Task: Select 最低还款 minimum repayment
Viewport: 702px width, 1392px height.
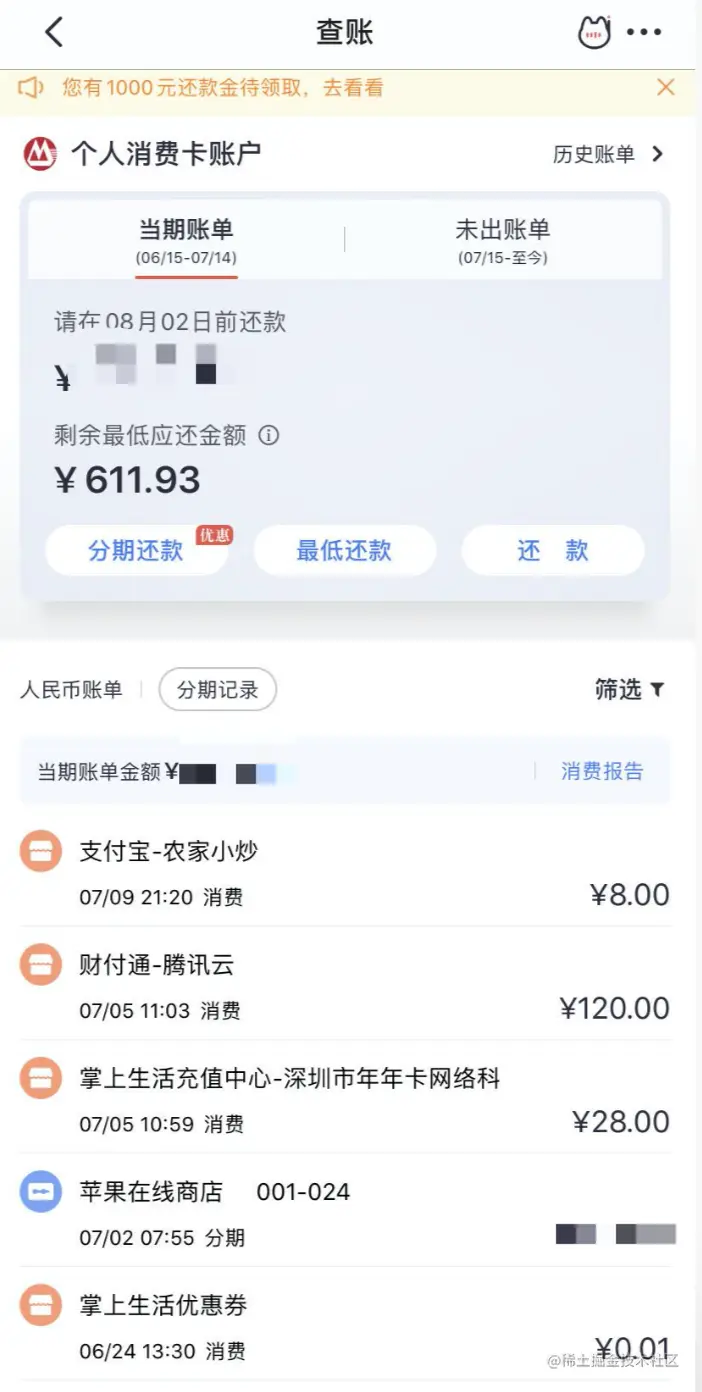Action: (344, 551)
